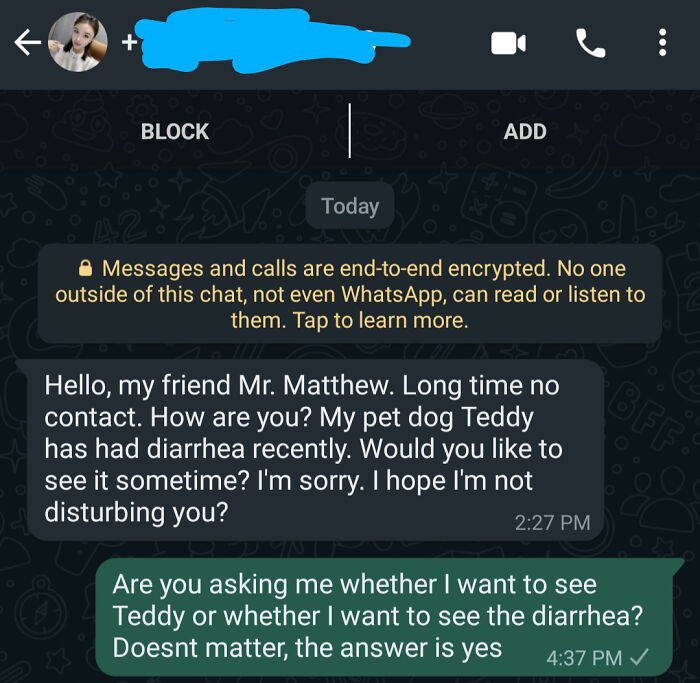Block this unknown number
Screen dimensions: 700x683
(175, 131)
